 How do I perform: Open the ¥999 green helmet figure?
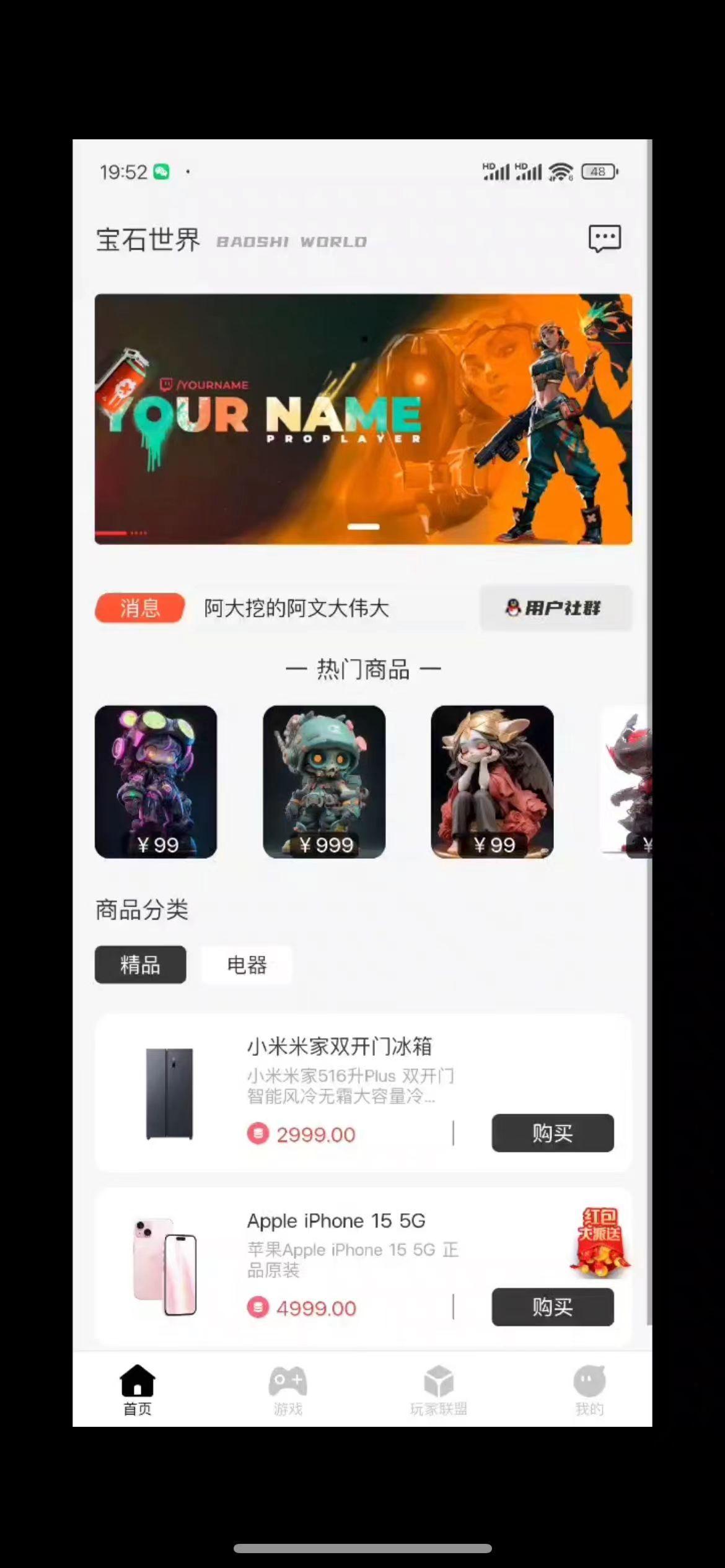tap(324, 782)
